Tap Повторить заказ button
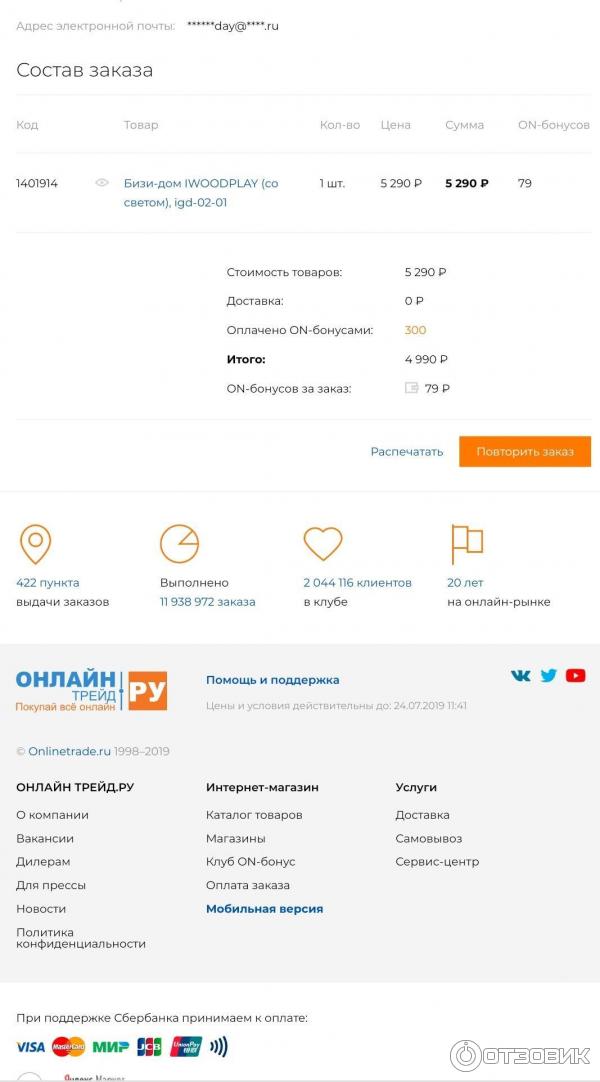The width and height of the screenshot is (600, 1082). [525, 451]
